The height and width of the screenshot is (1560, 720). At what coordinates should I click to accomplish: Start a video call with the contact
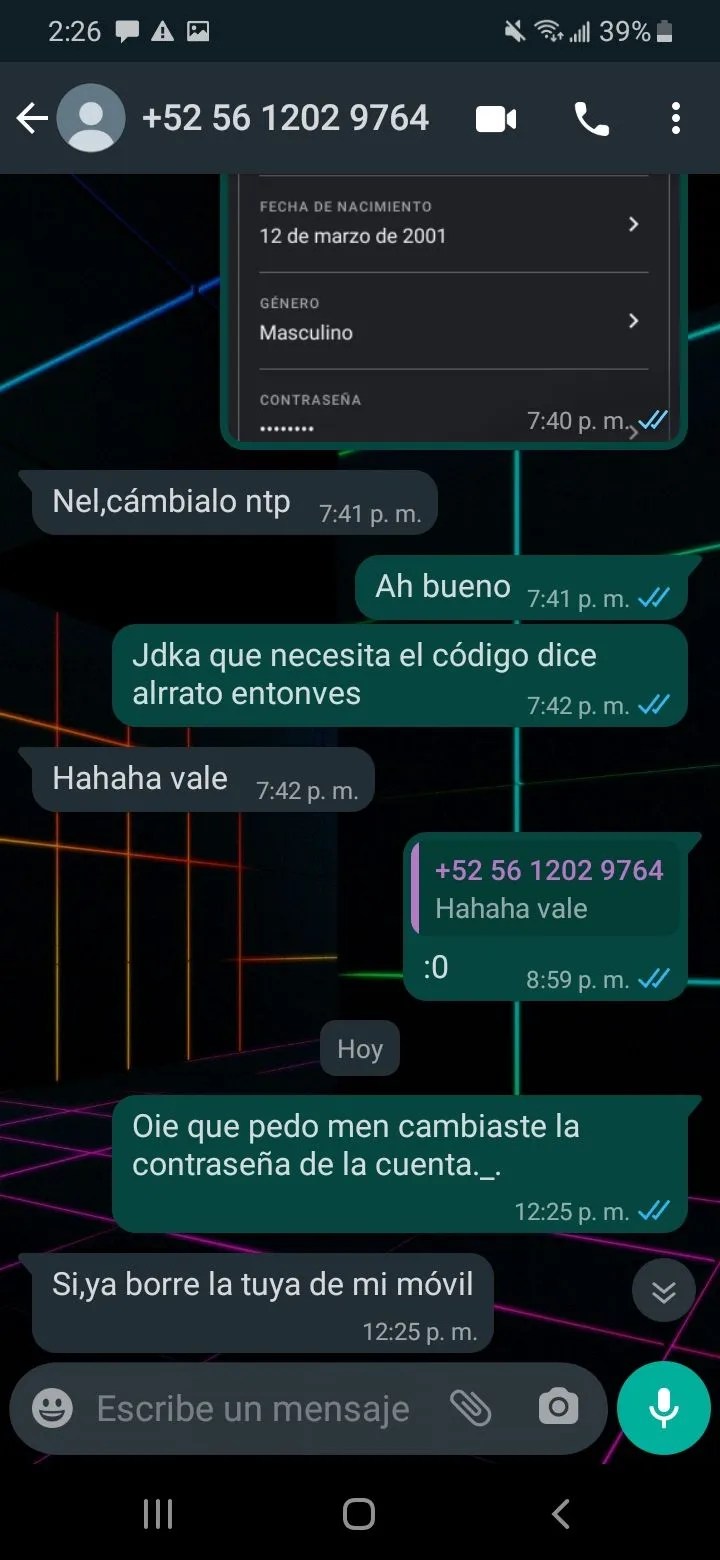click(x=496, y=117)
